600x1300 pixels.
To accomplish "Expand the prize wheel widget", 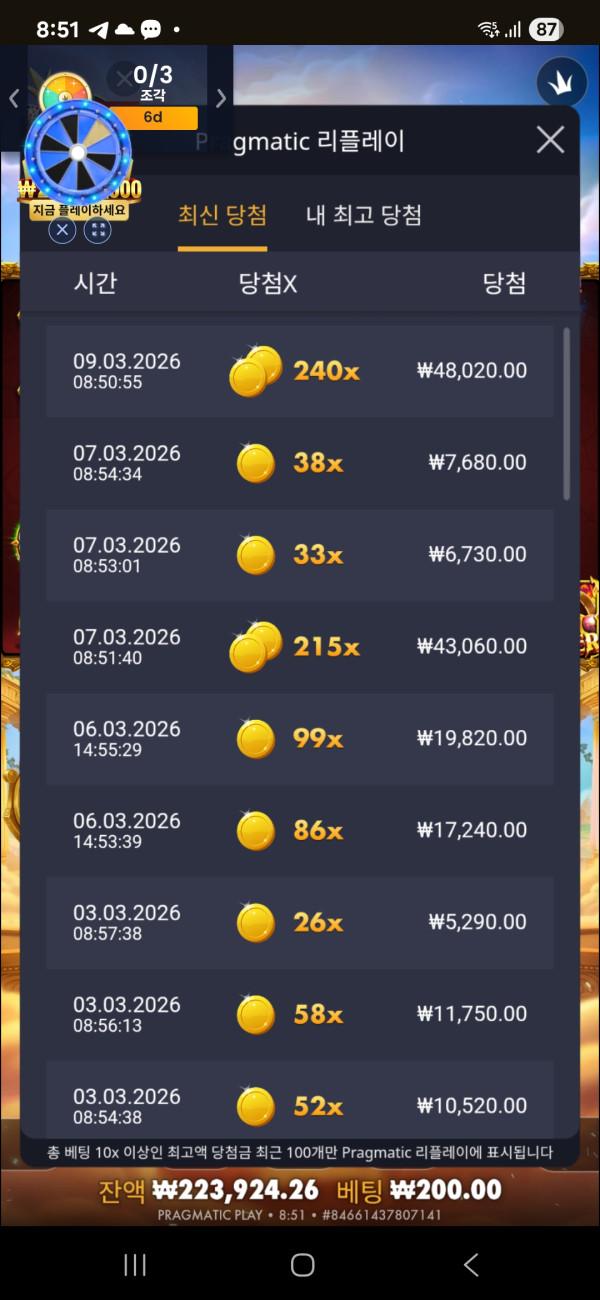I will [x=97, y=231].
